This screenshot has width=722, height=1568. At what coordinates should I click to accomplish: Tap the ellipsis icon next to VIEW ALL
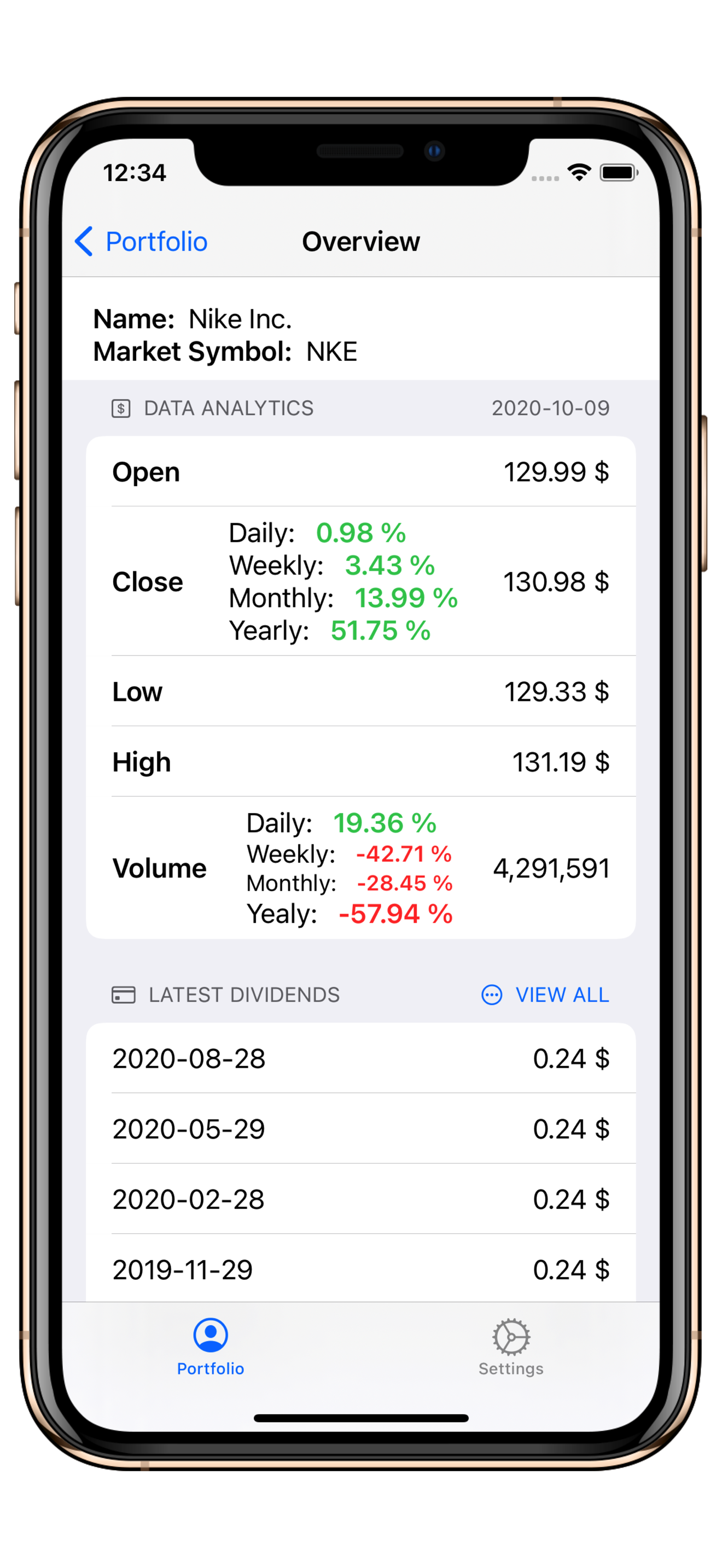[x=491, y=994]
